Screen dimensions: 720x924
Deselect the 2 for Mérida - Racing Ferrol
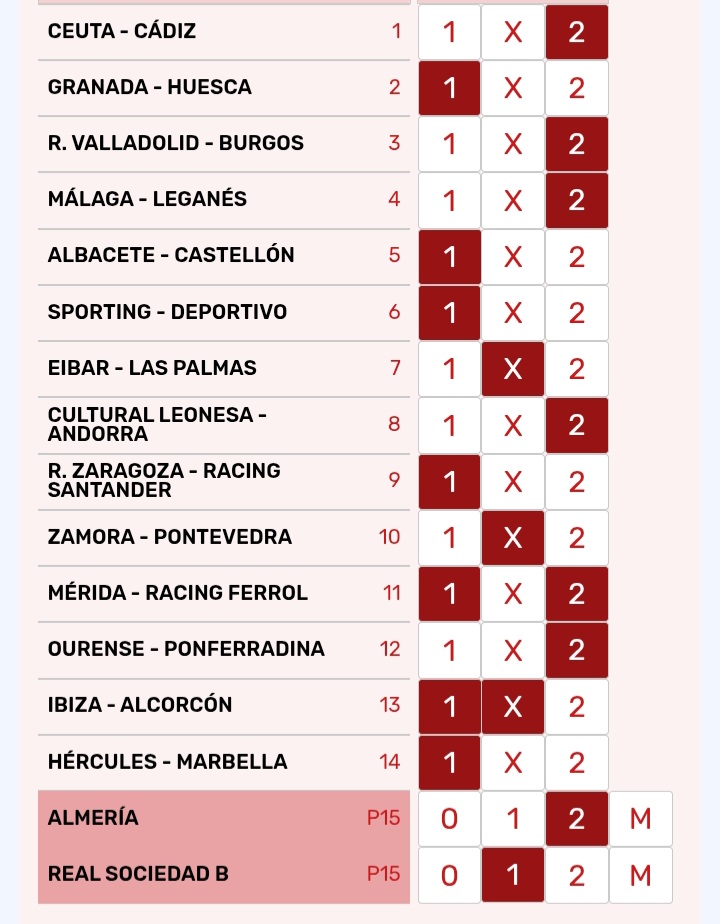577,593
